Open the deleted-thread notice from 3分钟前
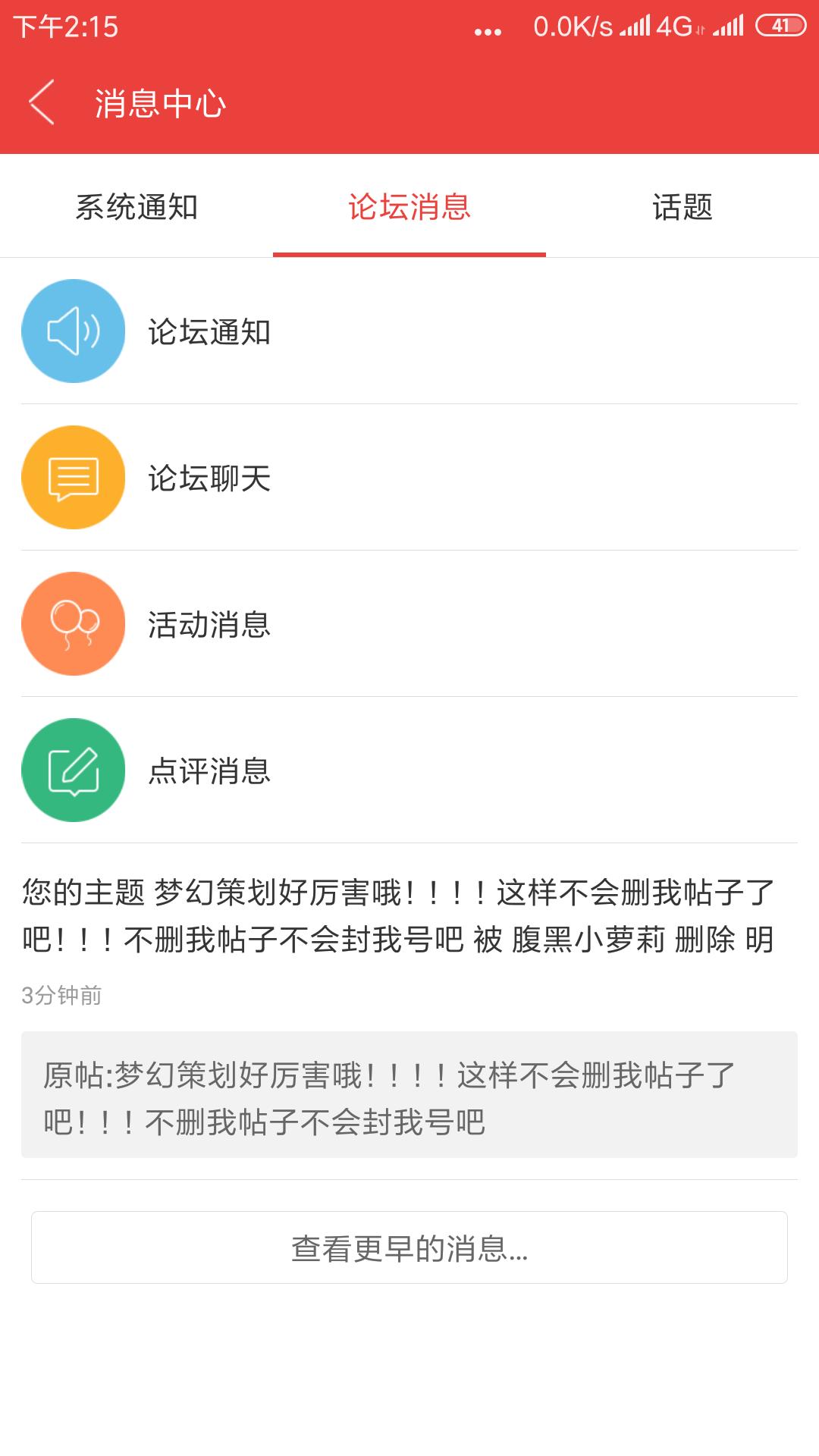The image size is (819, 1456). coord(398,916)
